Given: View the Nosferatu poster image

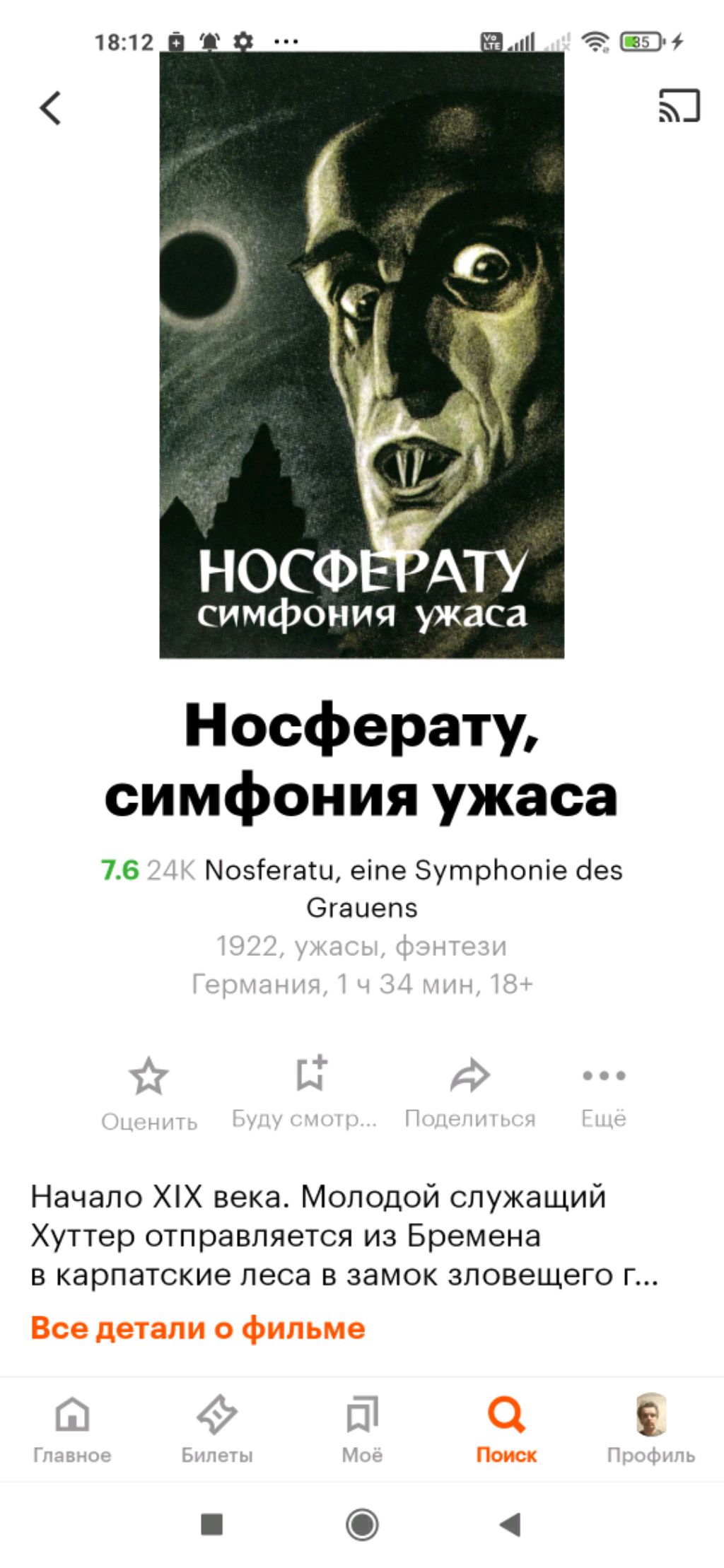Looking at the screenshot, I should (362, 353).
